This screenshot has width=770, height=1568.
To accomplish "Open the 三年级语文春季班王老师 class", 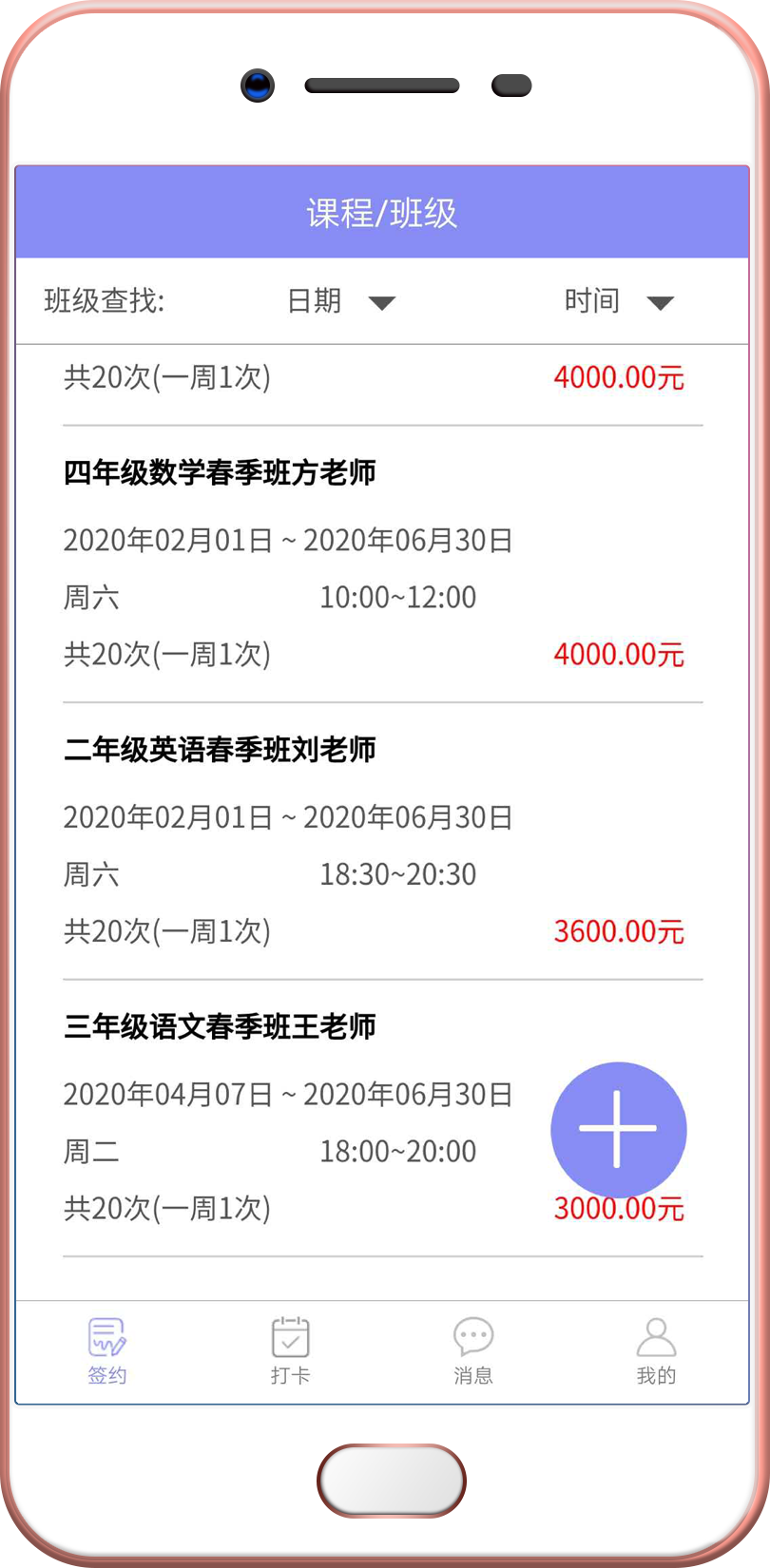I will point(220,1026).
